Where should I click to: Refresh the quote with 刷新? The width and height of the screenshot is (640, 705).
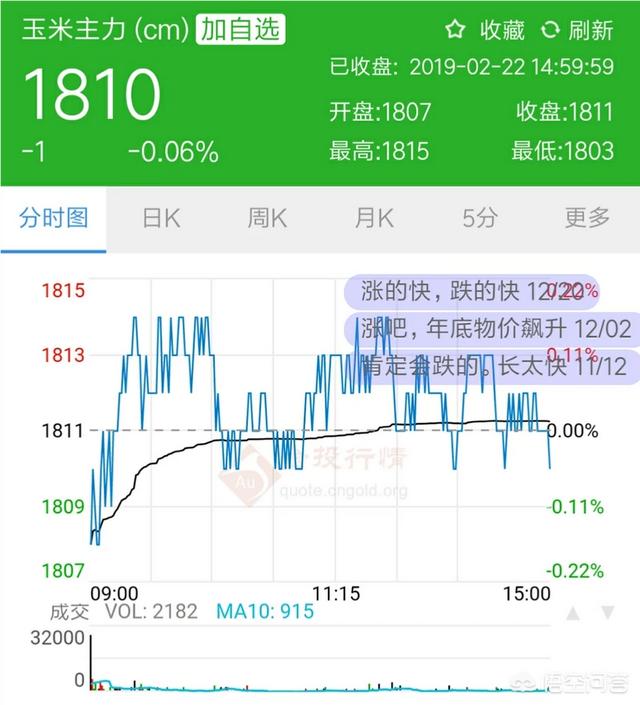(578, 30)
